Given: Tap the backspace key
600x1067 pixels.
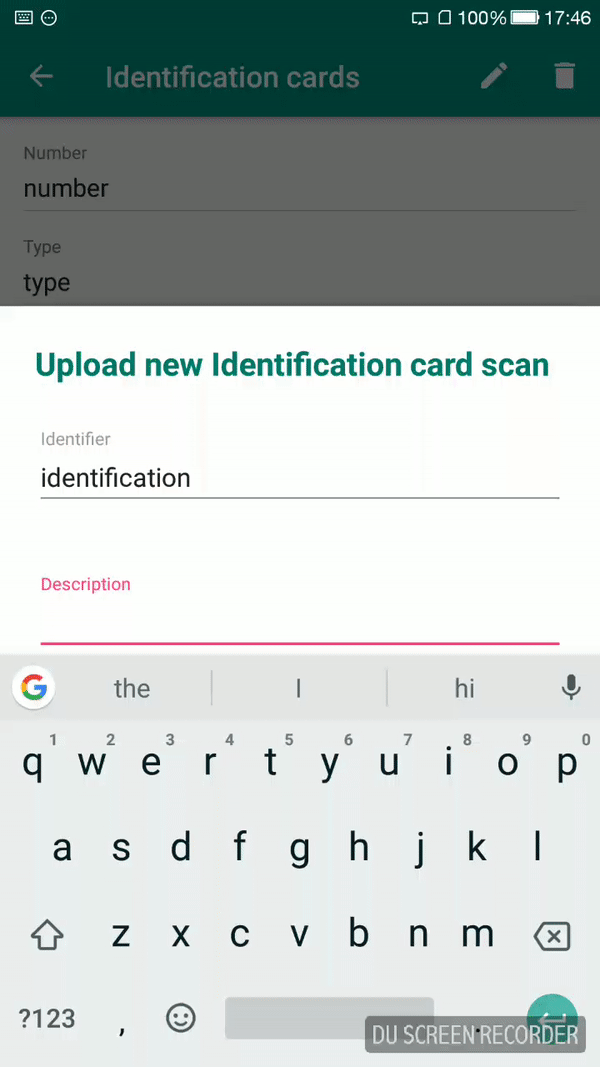Looking at the screenshot, I should click(x=551, y=936).
